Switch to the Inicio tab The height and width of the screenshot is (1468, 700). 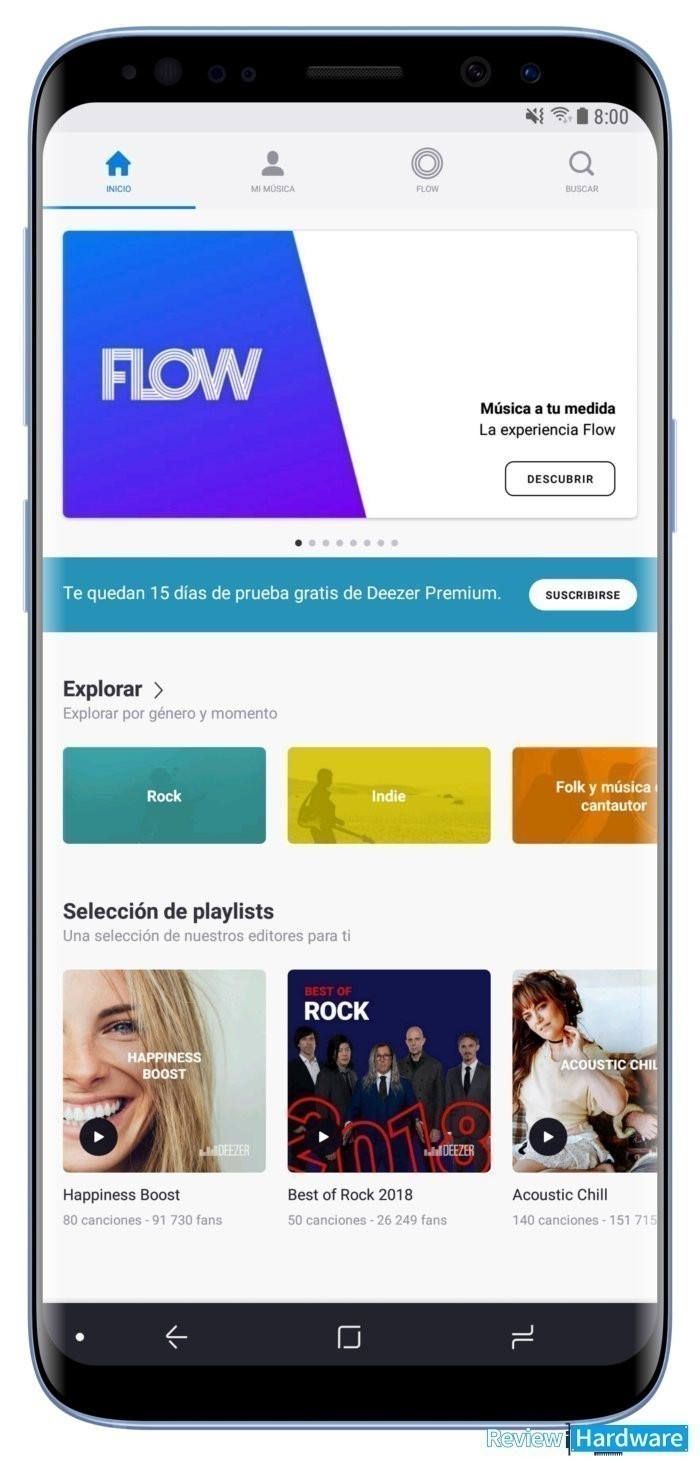point(118,171)
